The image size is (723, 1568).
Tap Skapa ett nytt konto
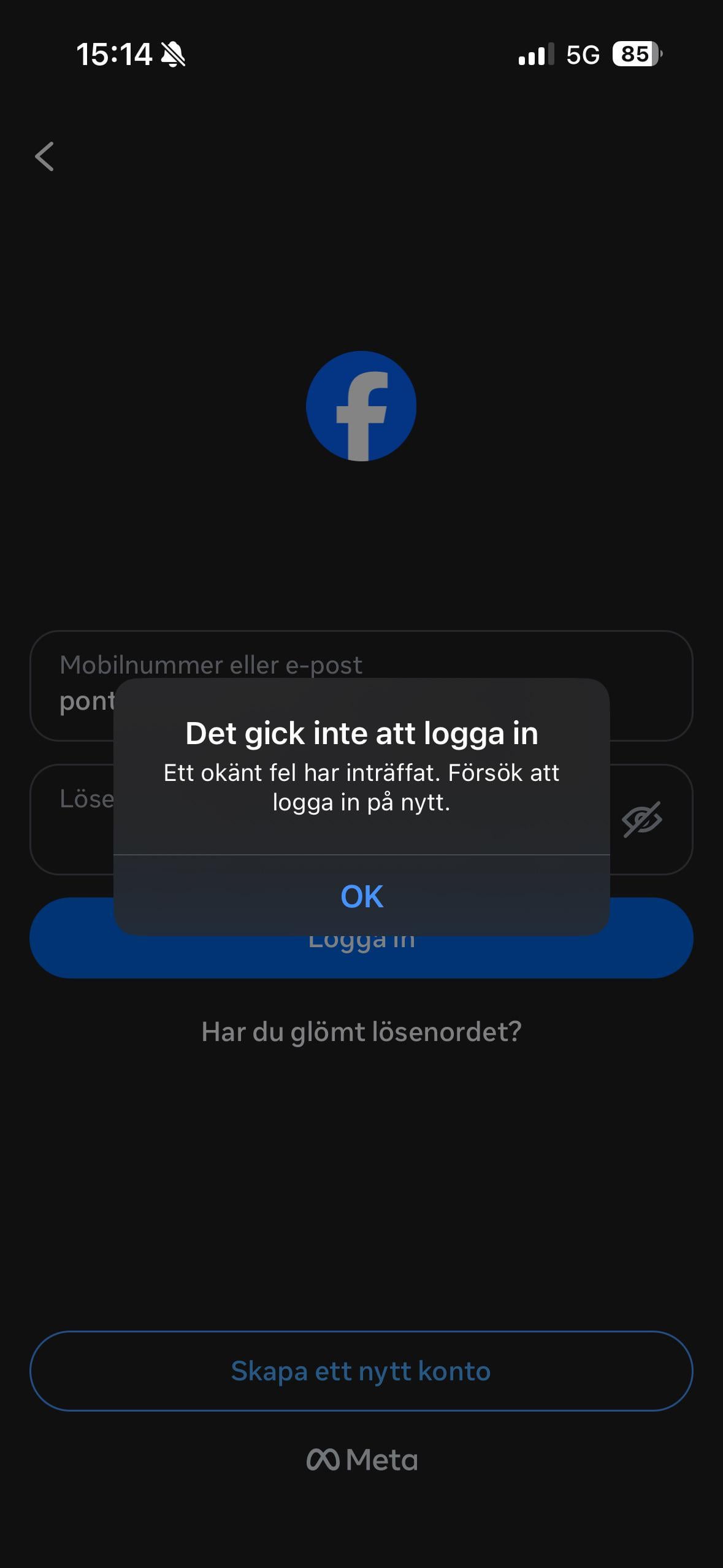pyautogui.click(x=361, y=1371)
